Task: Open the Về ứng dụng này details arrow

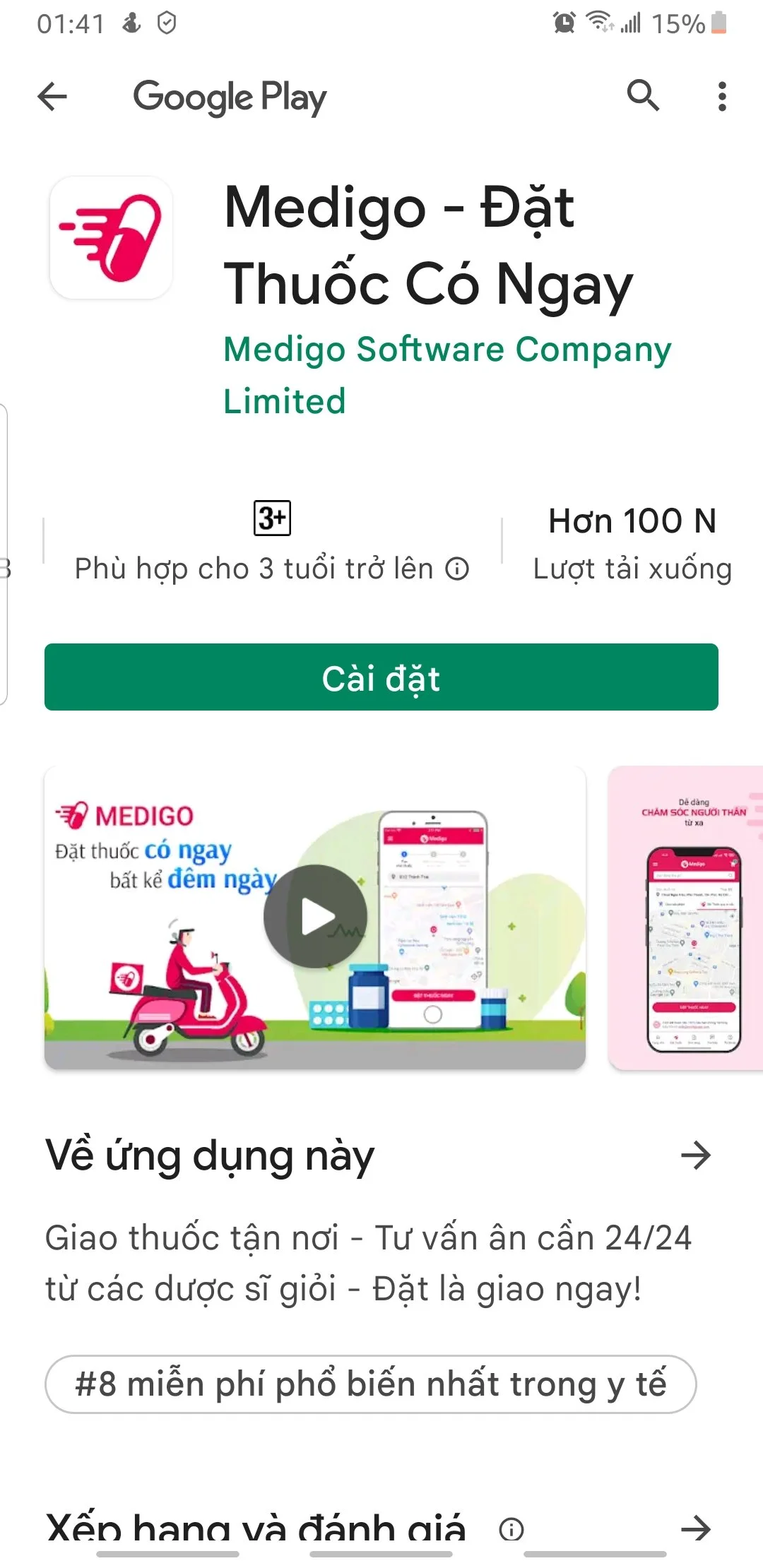Action: pos(696,1156)
